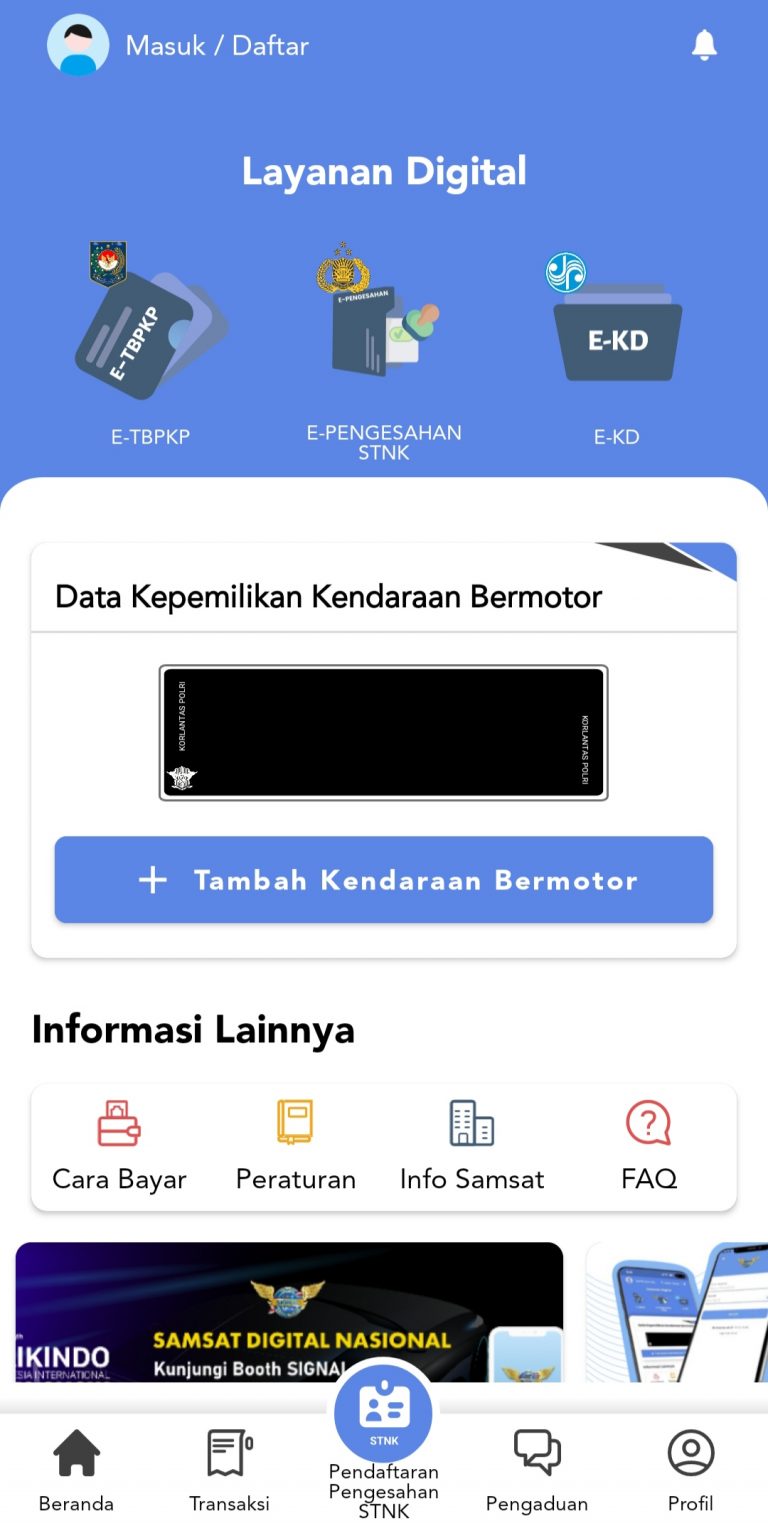Open the FAQ section
Screen dimensions: 768x1523
tap(648, 1147)
